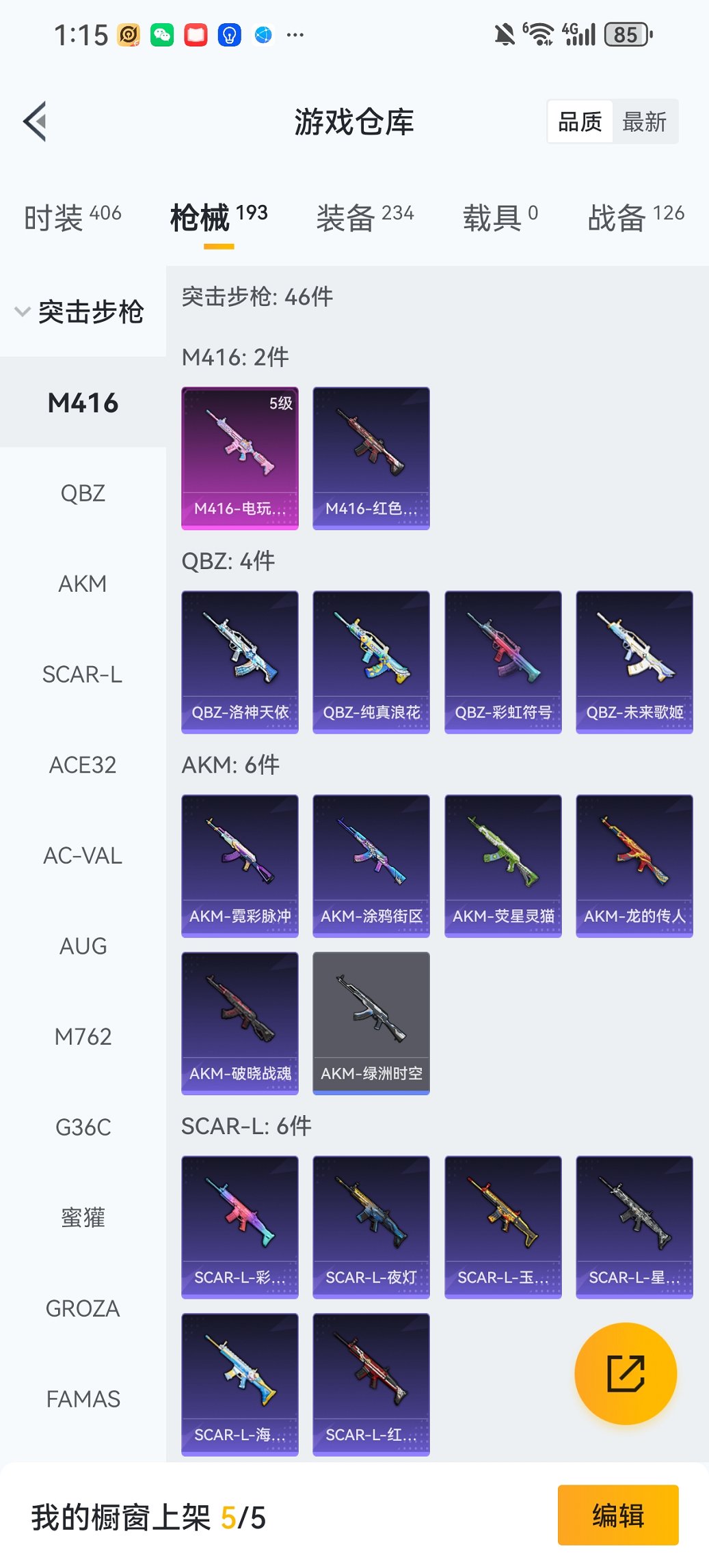Open the 战备 tab

coord(635,217)
